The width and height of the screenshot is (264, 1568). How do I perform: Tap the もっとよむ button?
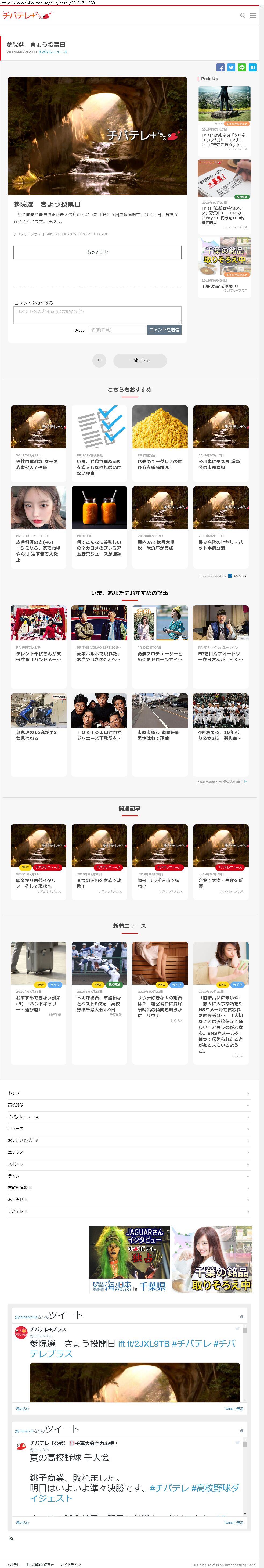[97, 252]
